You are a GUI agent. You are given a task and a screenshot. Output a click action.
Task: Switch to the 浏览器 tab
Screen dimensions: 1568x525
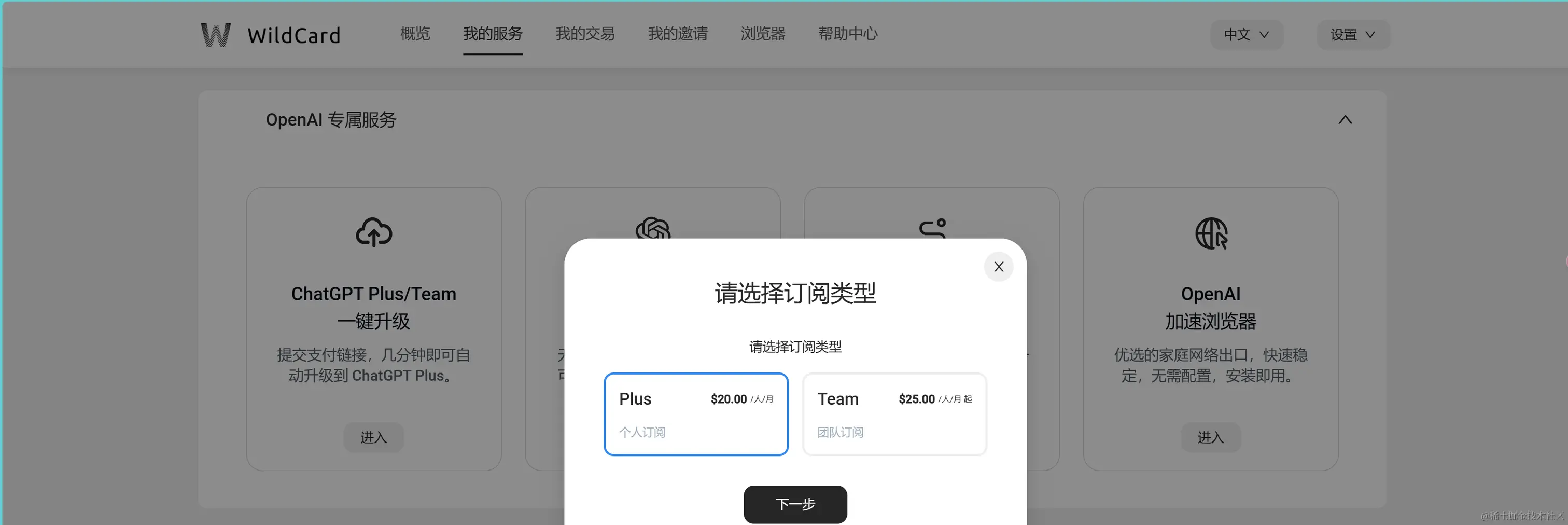[x=763, y=34]
